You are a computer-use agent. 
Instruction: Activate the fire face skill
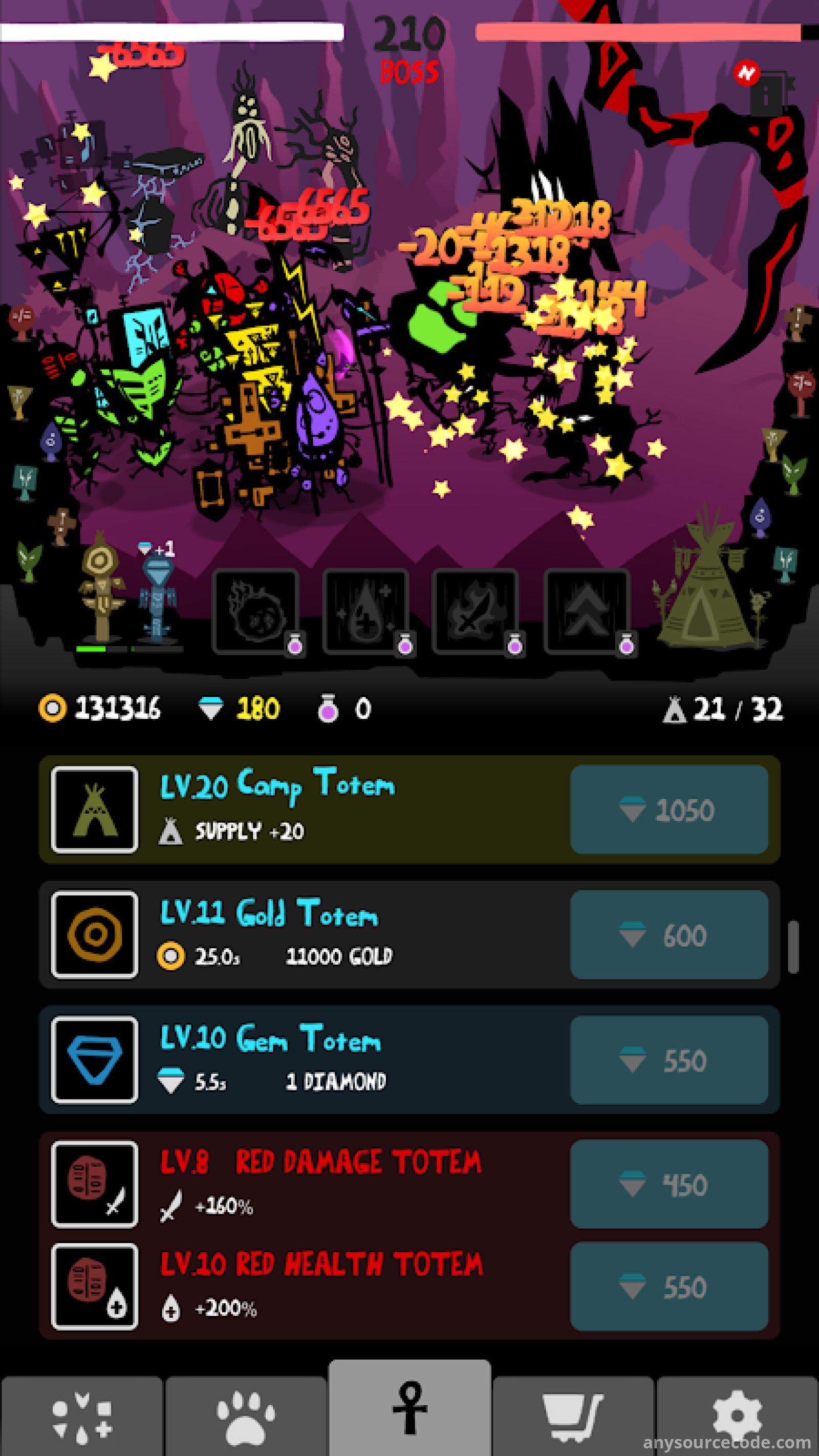point(255,612)
